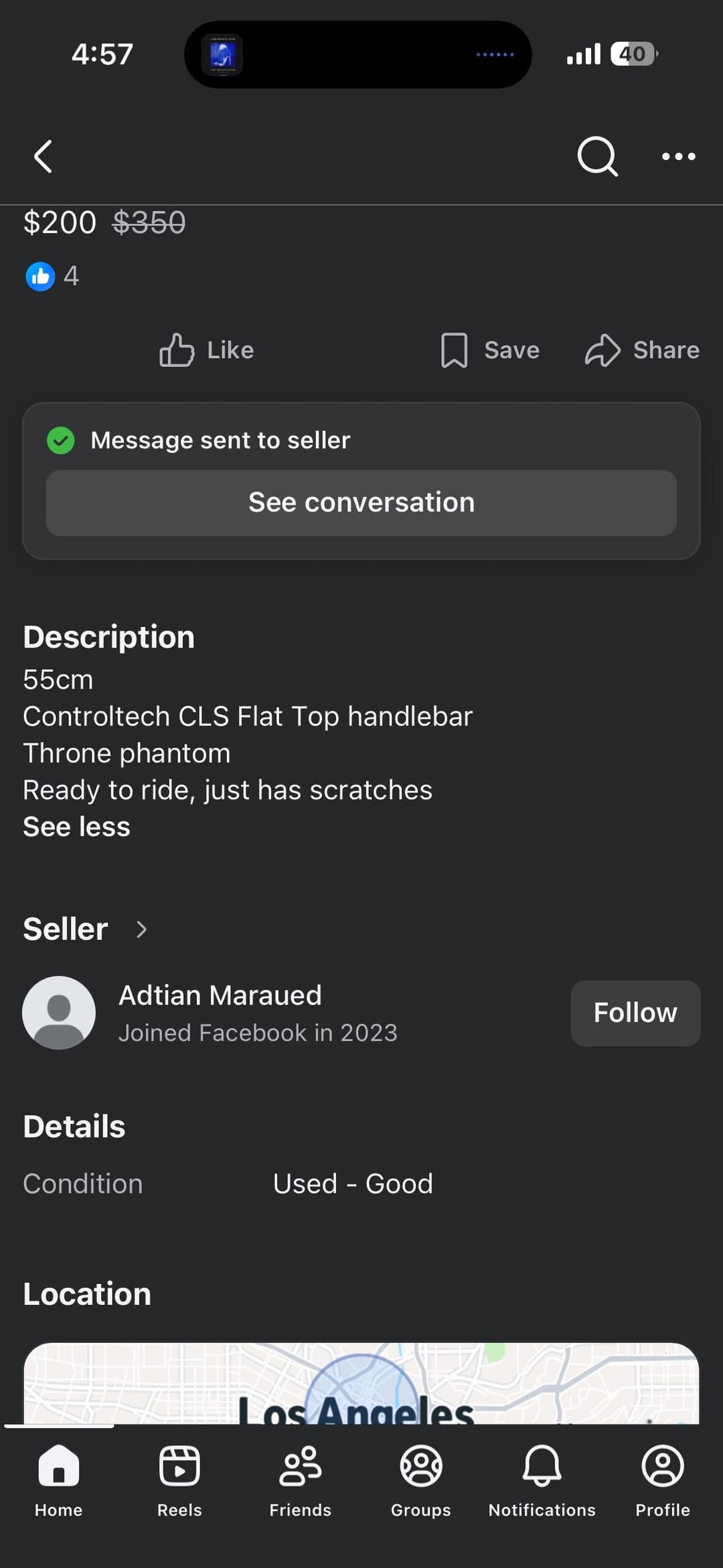
Task: Go back to the previous screen
Action: [44, 157]
